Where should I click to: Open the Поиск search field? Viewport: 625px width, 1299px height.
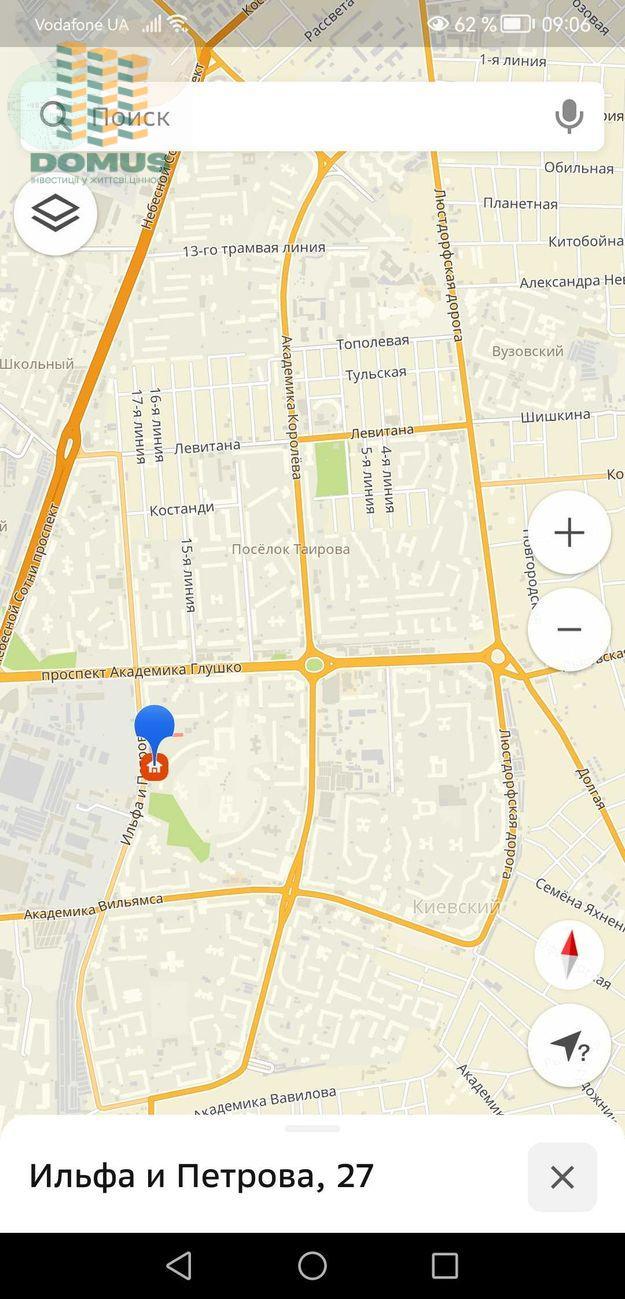pyautogui.click(x=300, y=117)
